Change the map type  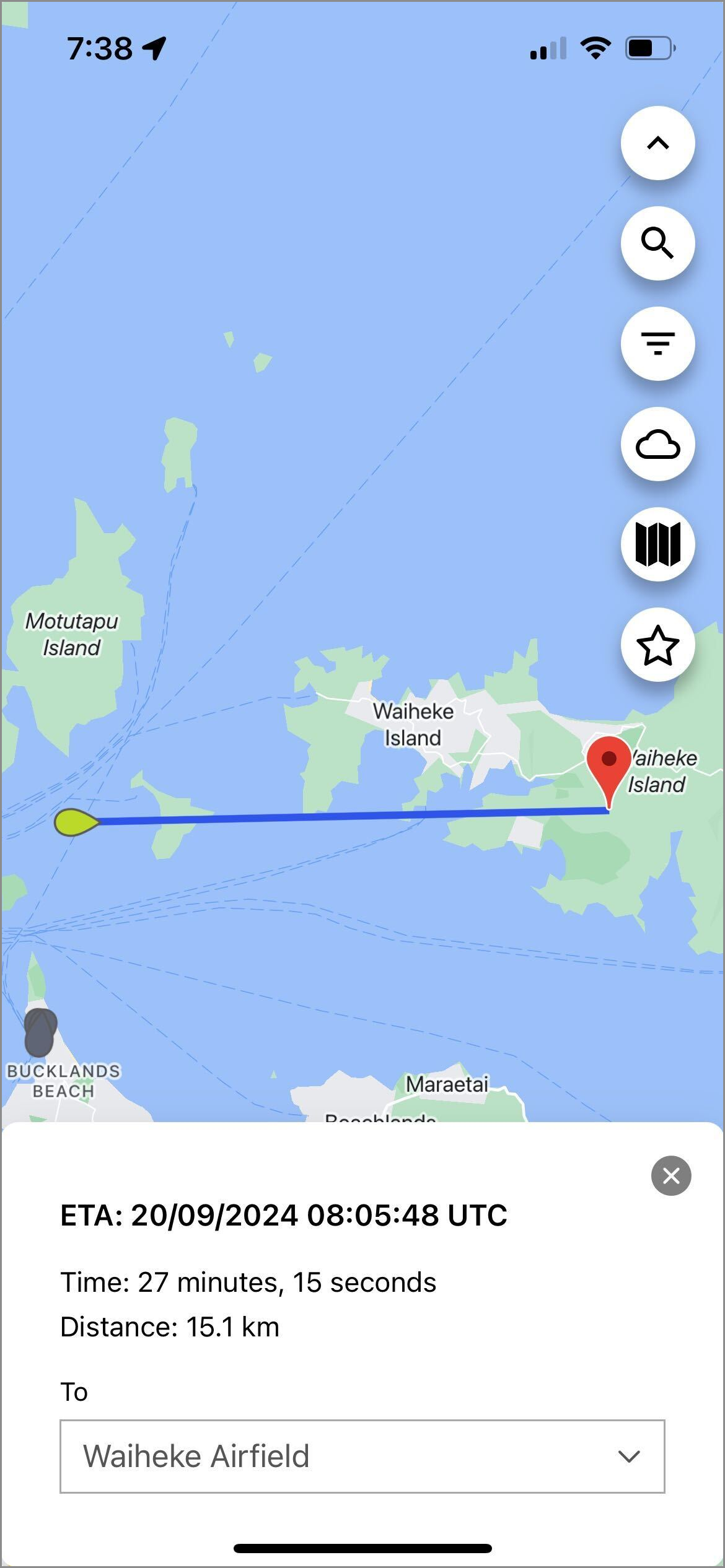[x=657, y=544]
